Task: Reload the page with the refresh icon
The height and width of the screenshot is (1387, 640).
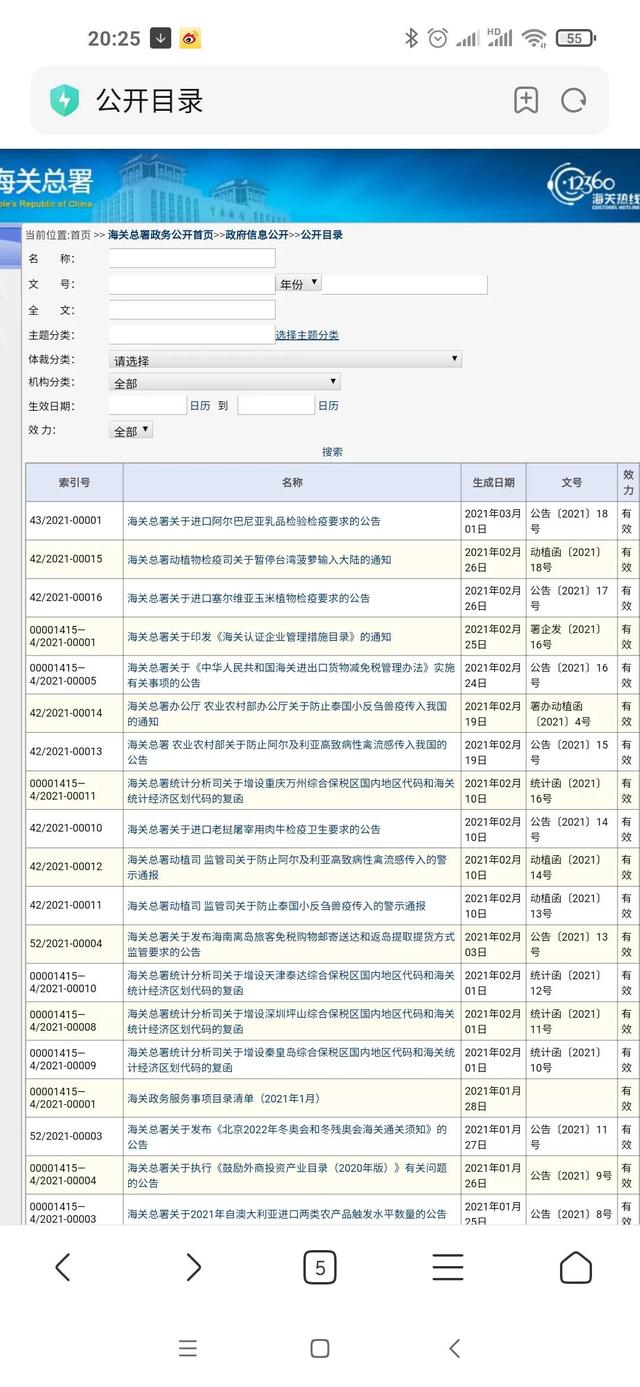Action: pos(574,100)
